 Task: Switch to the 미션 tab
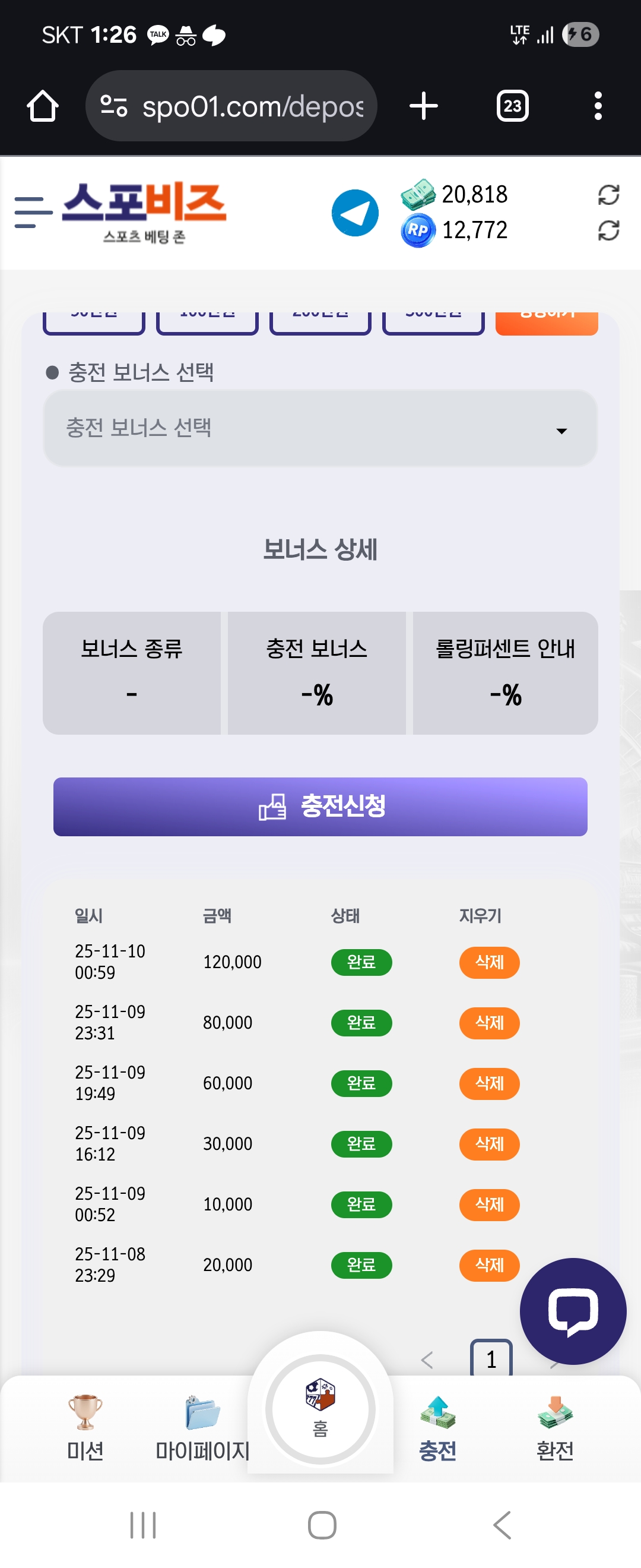pyautogui.click(x=85, y=1427)
